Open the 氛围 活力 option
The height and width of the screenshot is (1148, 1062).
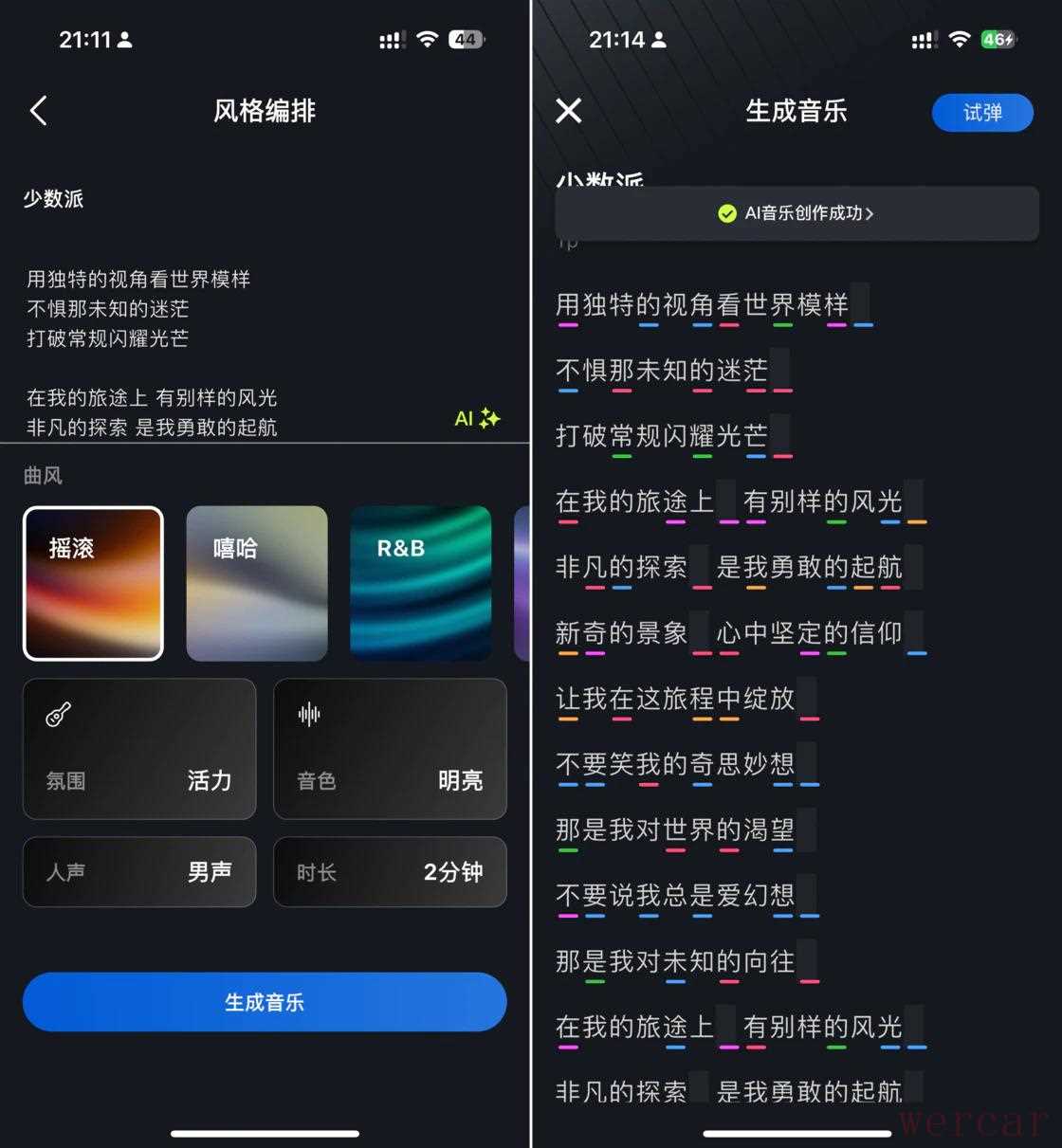point(139,749)
